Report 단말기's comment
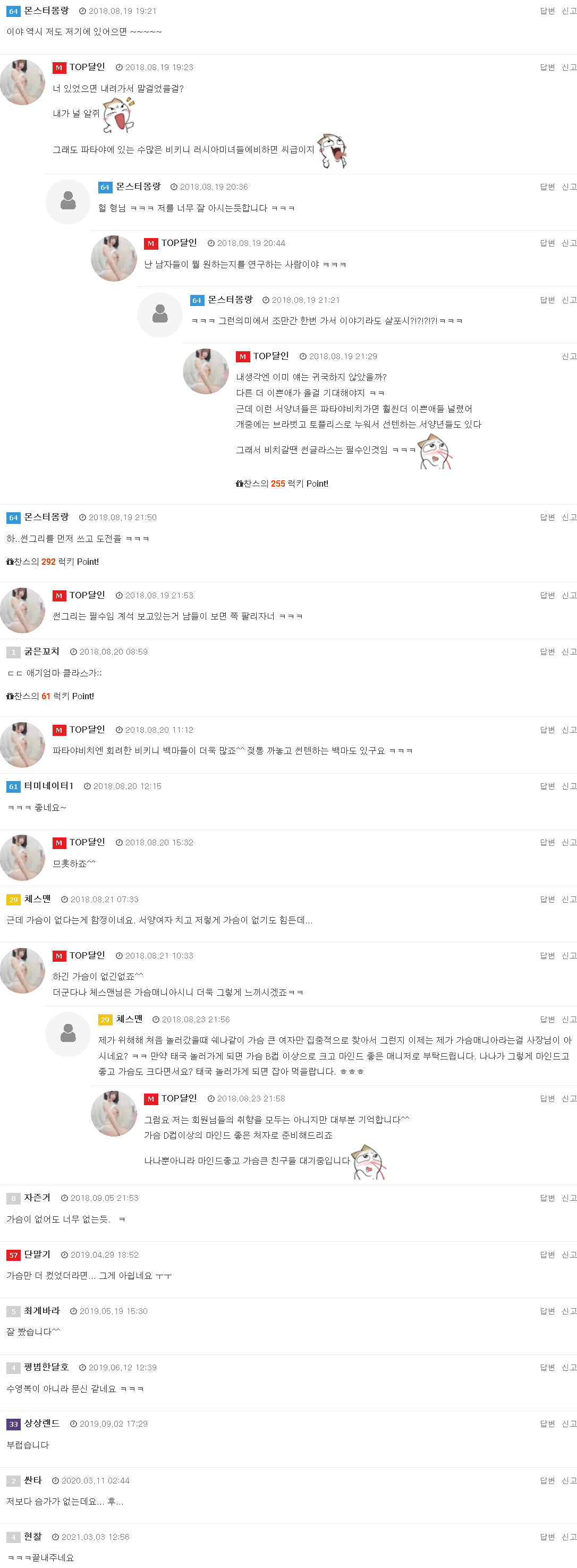This screenshot has height=1568, width=577. 568,1255
